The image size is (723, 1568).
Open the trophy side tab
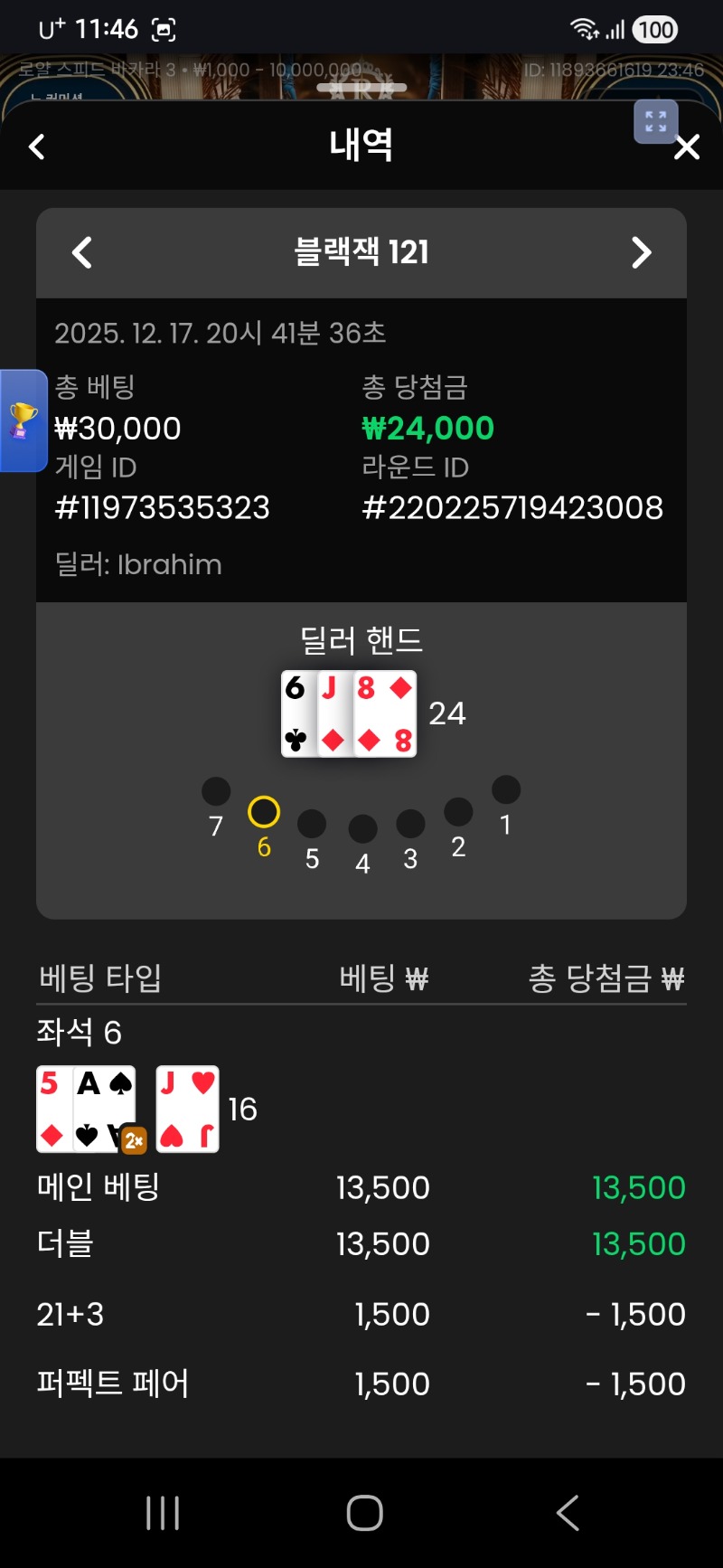(23, 420)
